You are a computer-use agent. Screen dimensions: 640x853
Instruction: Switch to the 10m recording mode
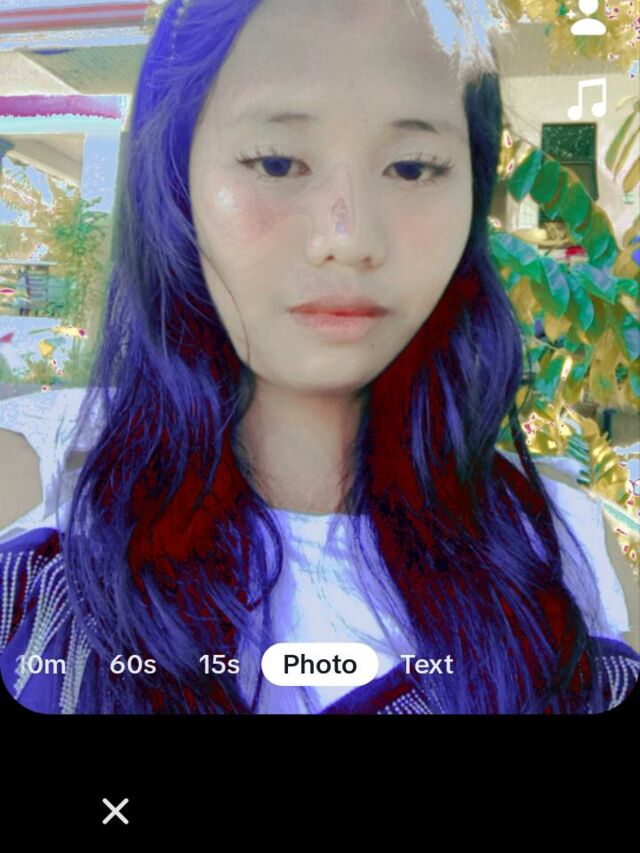[41, 665]
